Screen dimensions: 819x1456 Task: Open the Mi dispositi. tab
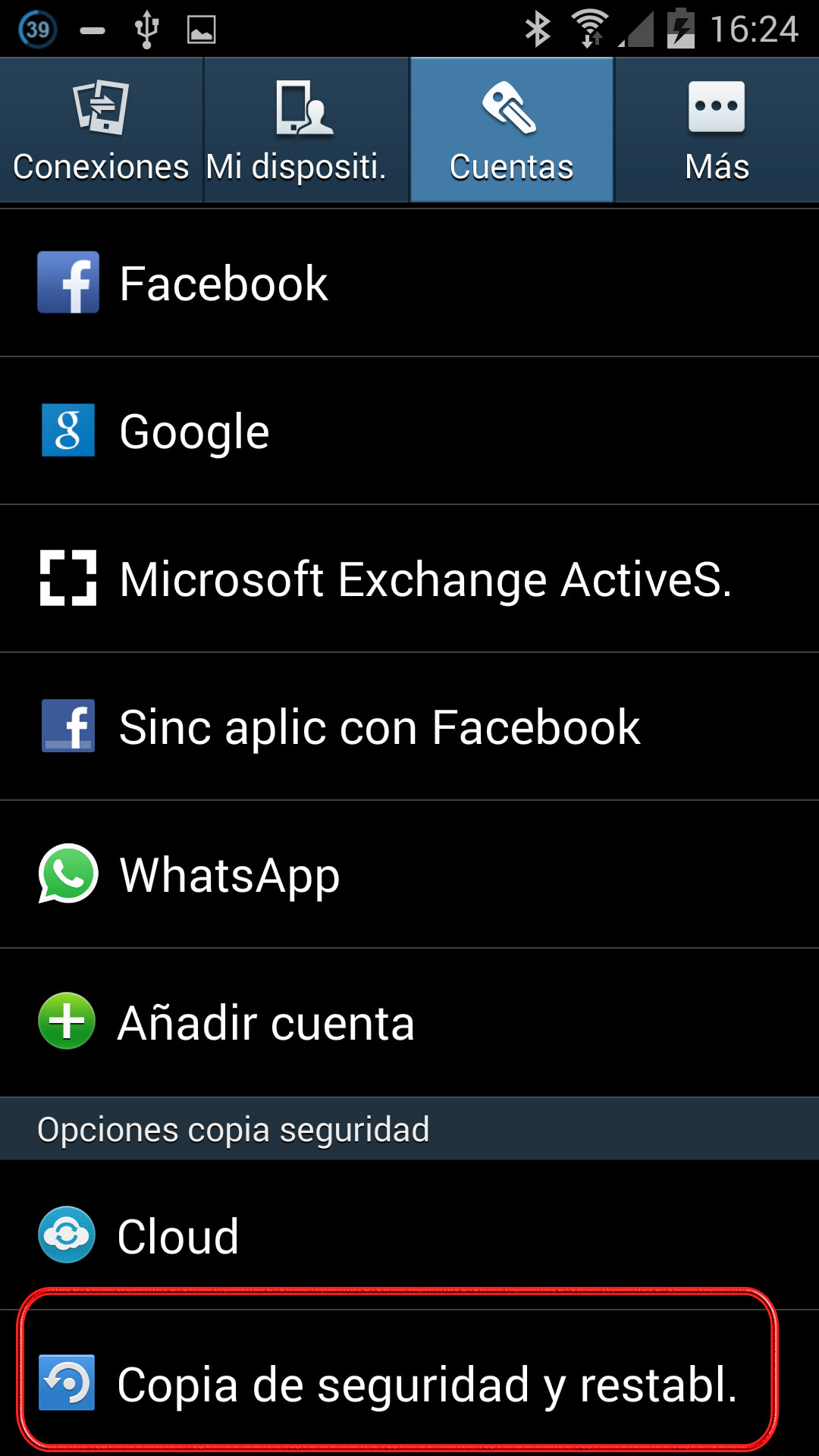[306, 130]
